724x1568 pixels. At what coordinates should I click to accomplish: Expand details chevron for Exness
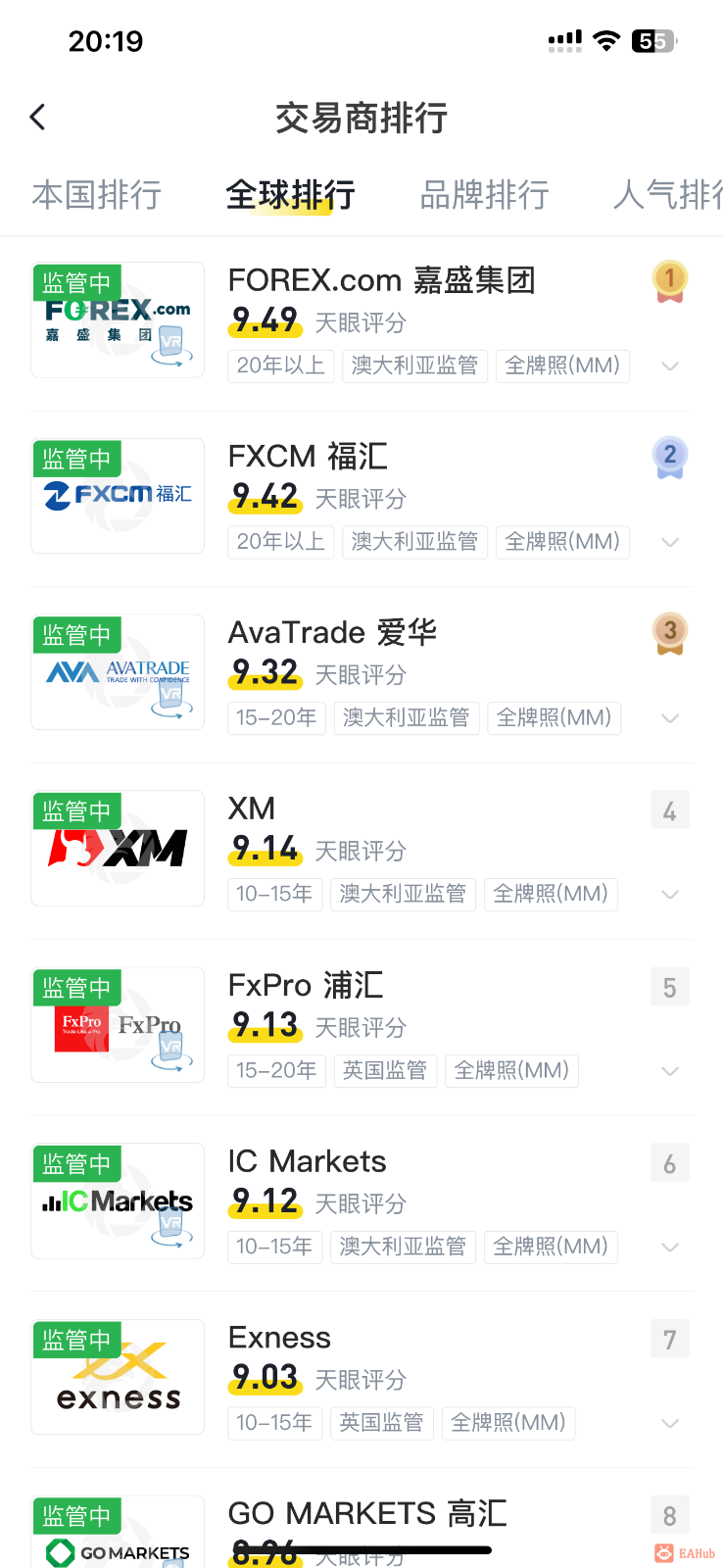[x=670, y=1423]
